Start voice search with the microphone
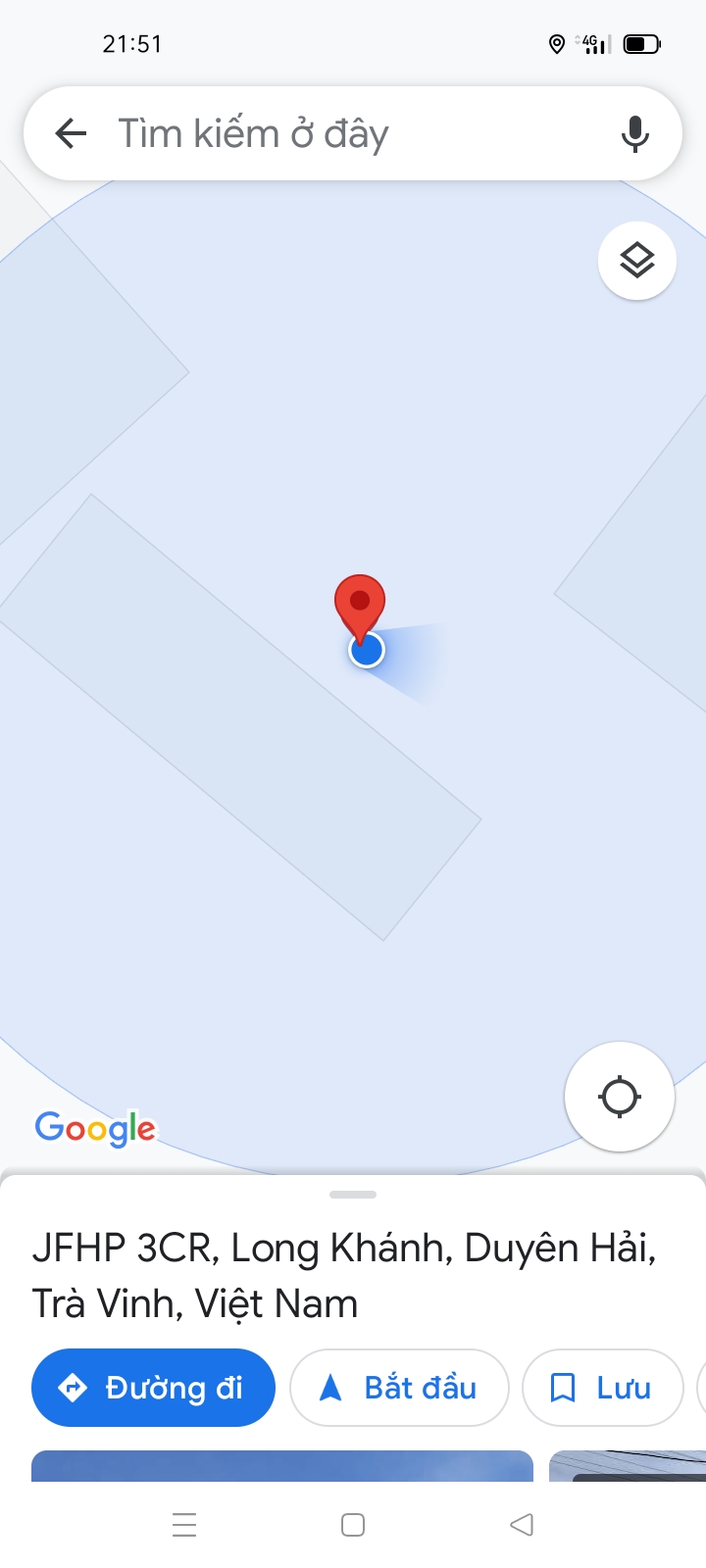 pos(635,133)
